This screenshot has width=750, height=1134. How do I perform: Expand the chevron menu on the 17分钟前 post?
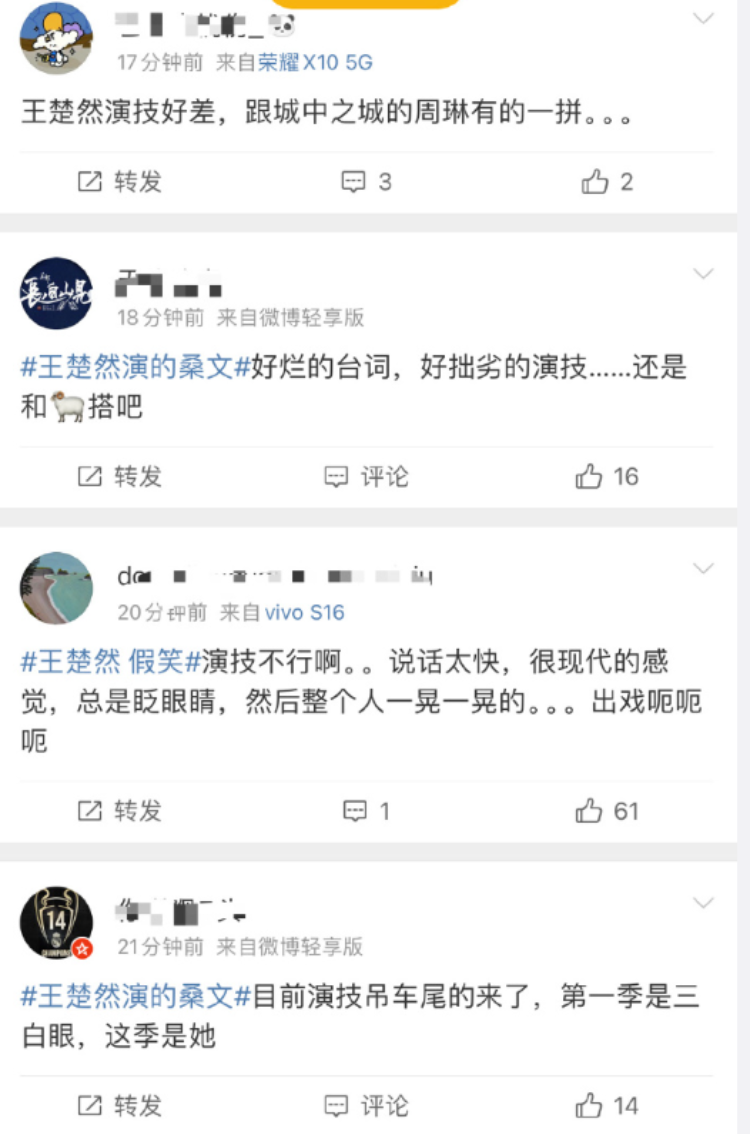point(704,19)
